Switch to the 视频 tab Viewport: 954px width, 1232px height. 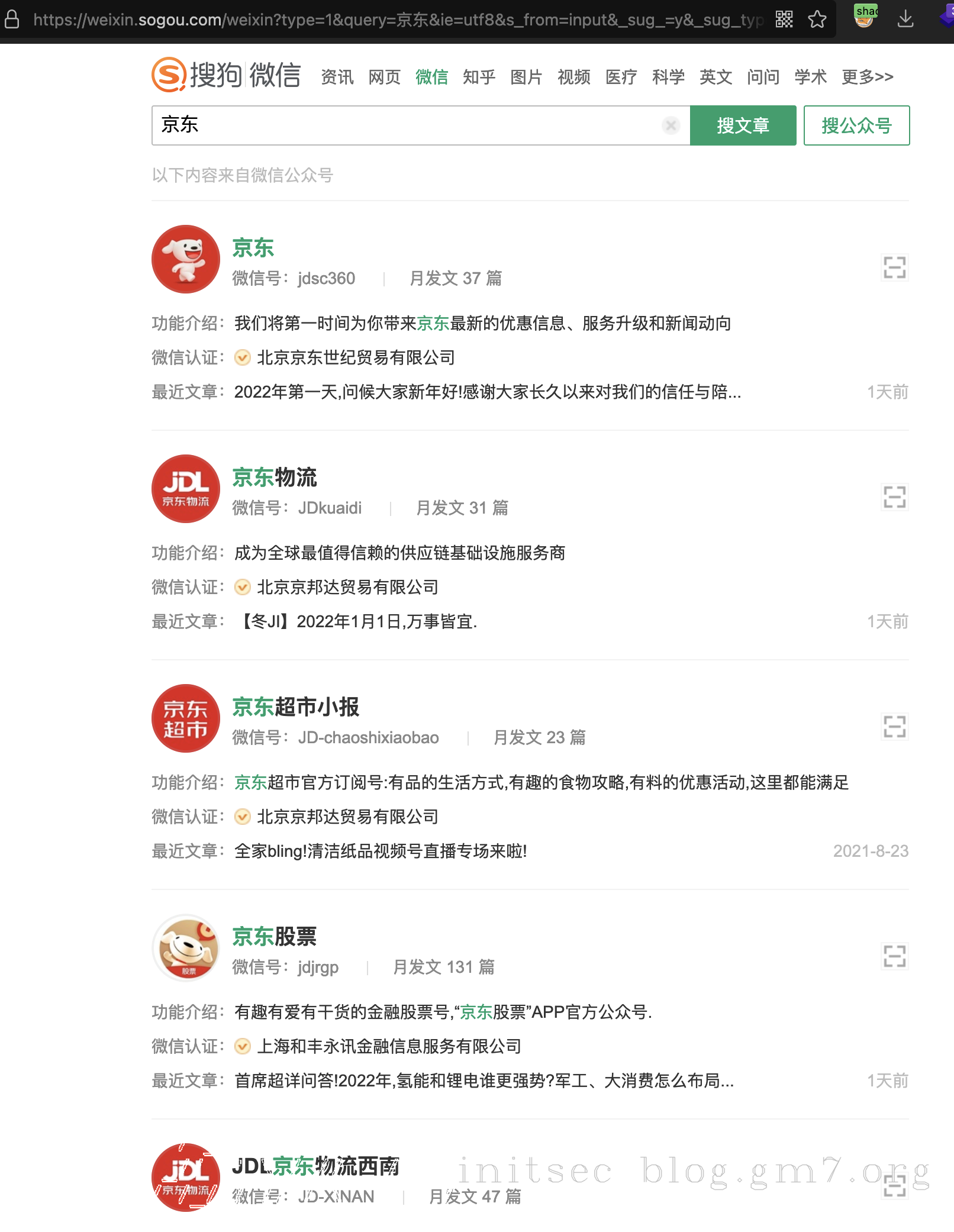tap(573, 77)
